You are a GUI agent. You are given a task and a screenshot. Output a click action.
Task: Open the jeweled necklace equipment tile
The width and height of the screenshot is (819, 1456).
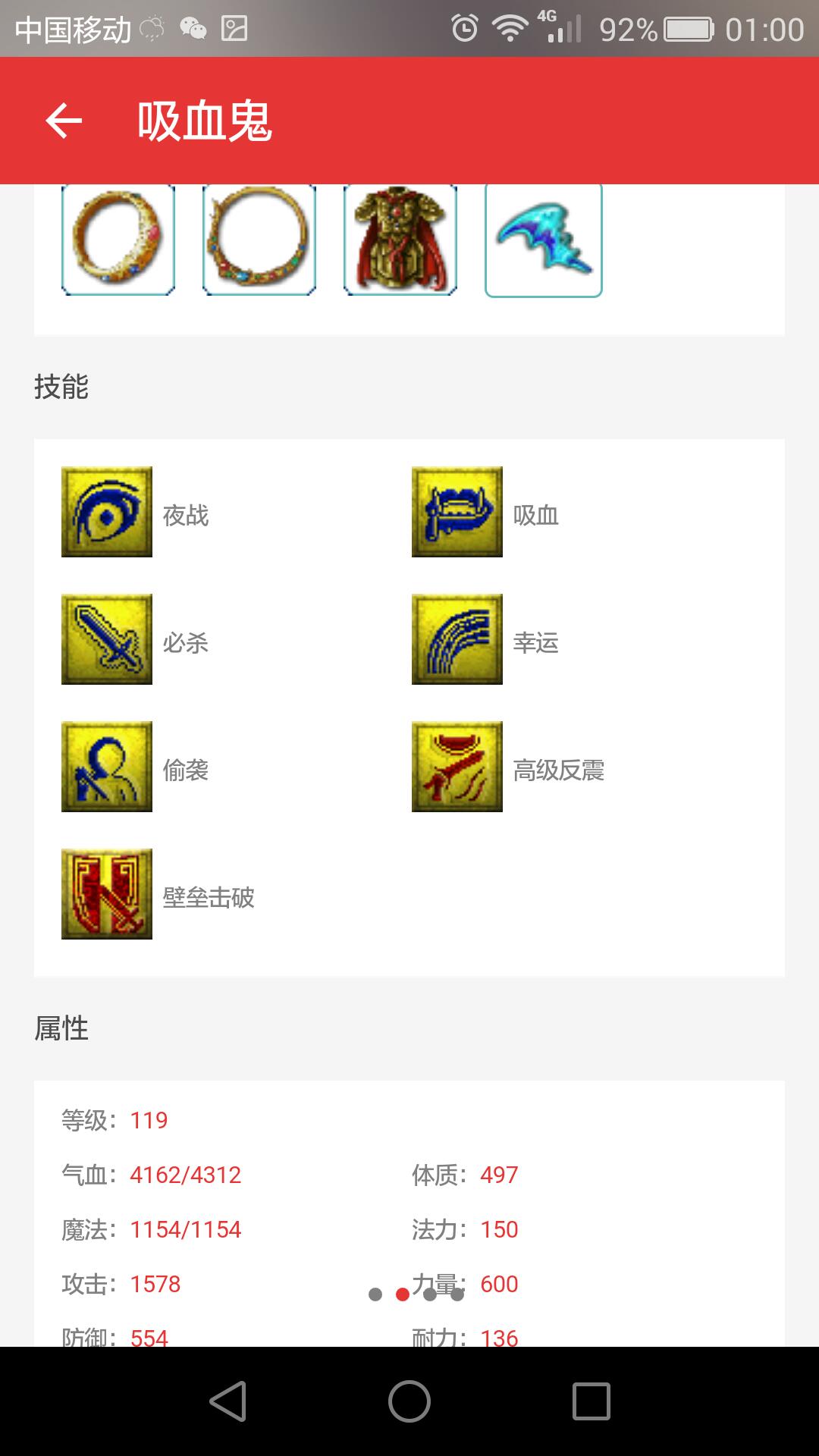[259, 240]
